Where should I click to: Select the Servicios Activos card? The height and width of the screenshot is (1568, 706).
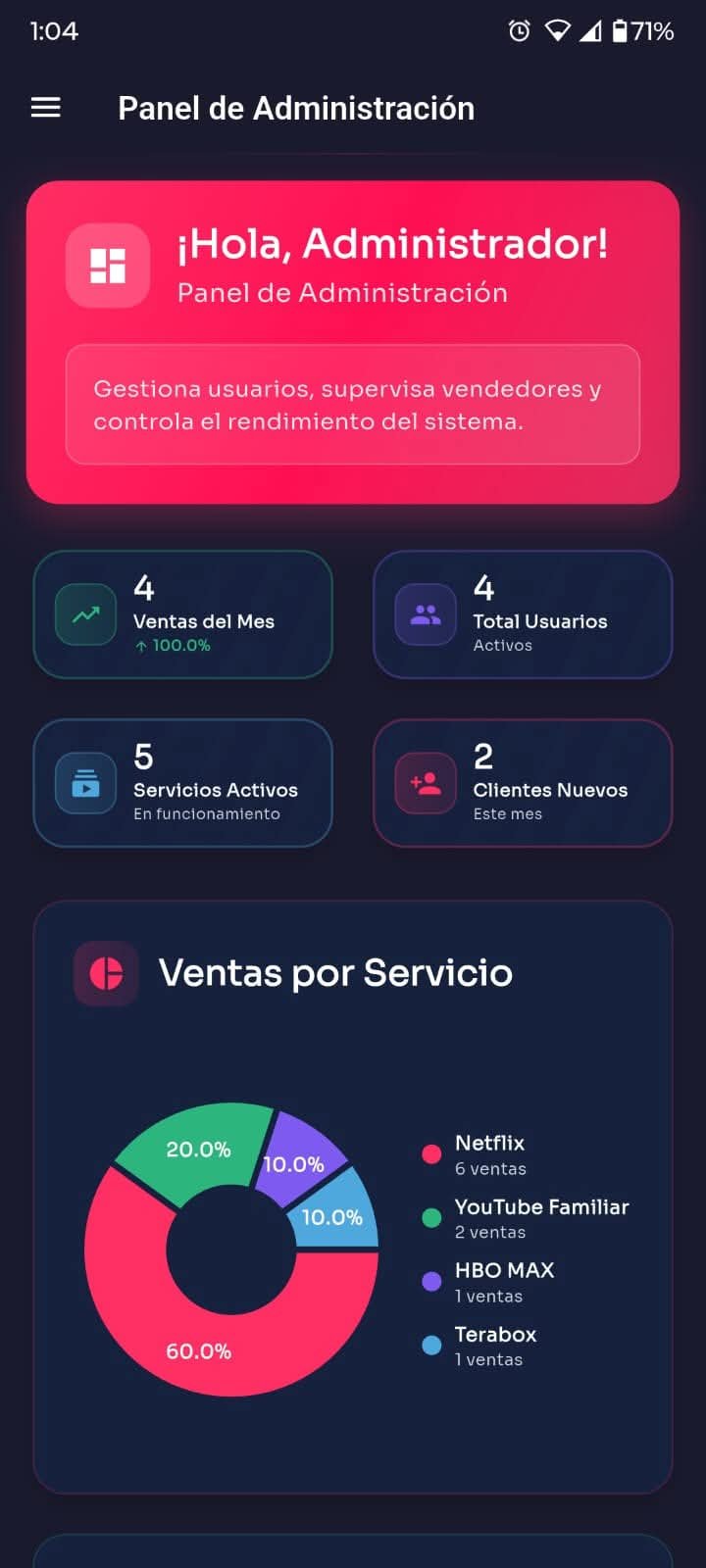183,784
